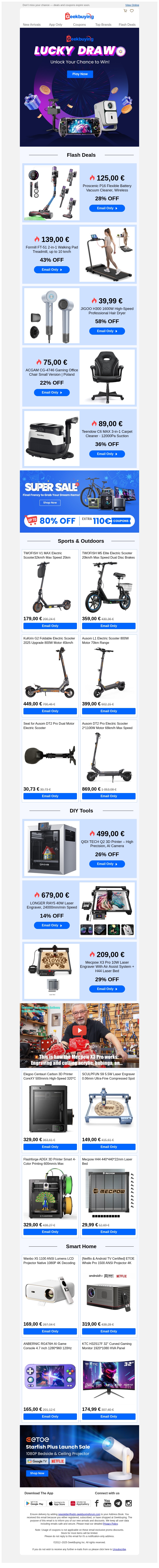159x1568 pixels.
Task: Play the Mecpow X3 Pro video
Action: pyautogui.click(x=79, y=1031)
